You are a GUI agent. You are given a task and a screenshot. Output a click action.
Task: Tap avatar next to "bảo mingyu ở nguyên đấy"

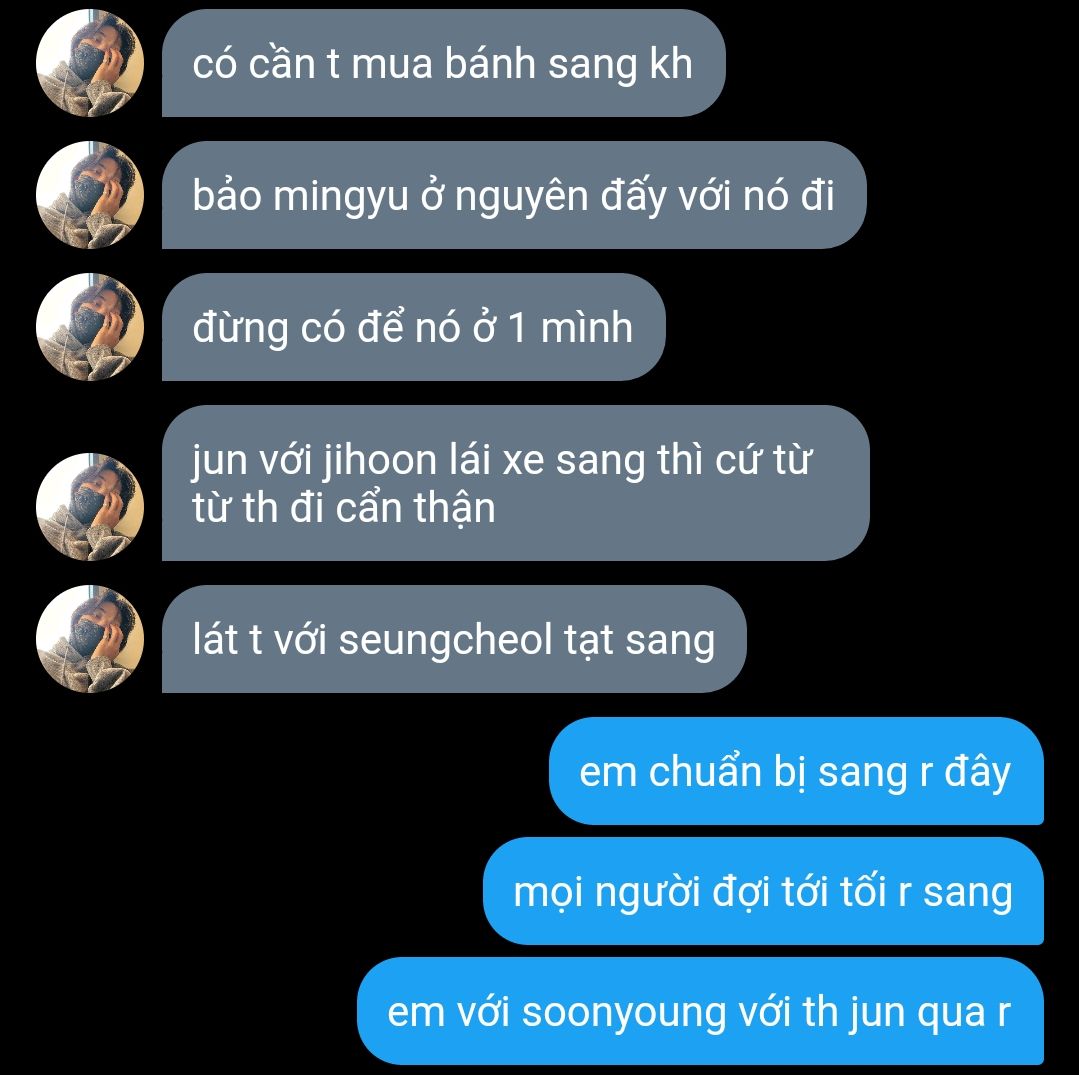point(90,195)
